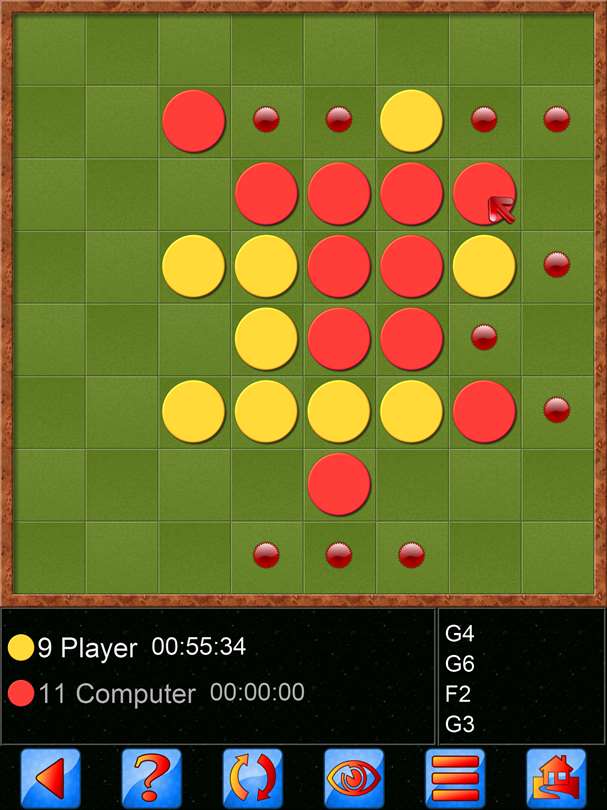This screenshot has height=810, width=607.
Task: Open help with the question mark button
Action: coord(151,778)
